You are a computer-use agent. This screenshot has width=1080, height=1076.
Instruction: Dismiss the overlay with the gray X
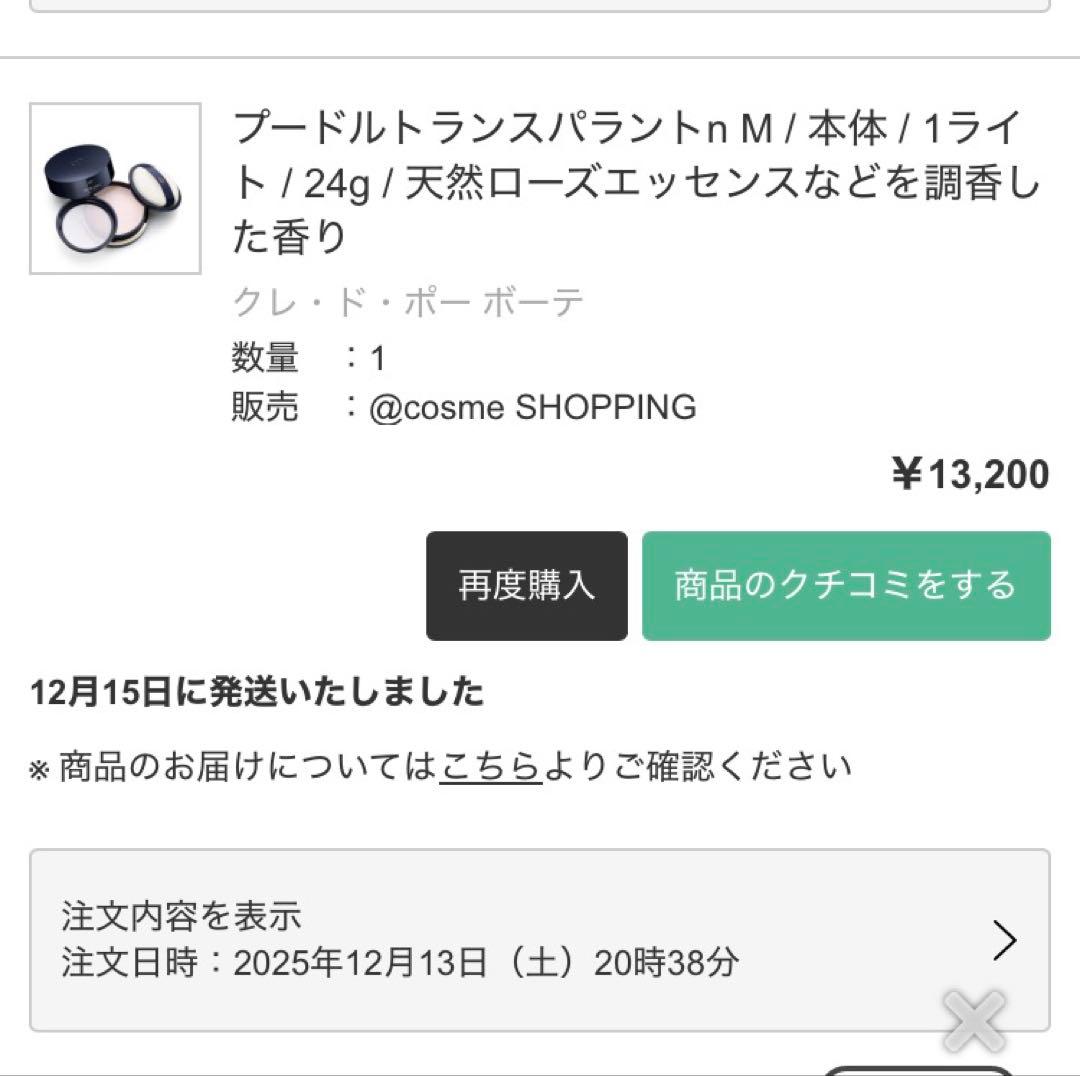tap(974, 1021)
